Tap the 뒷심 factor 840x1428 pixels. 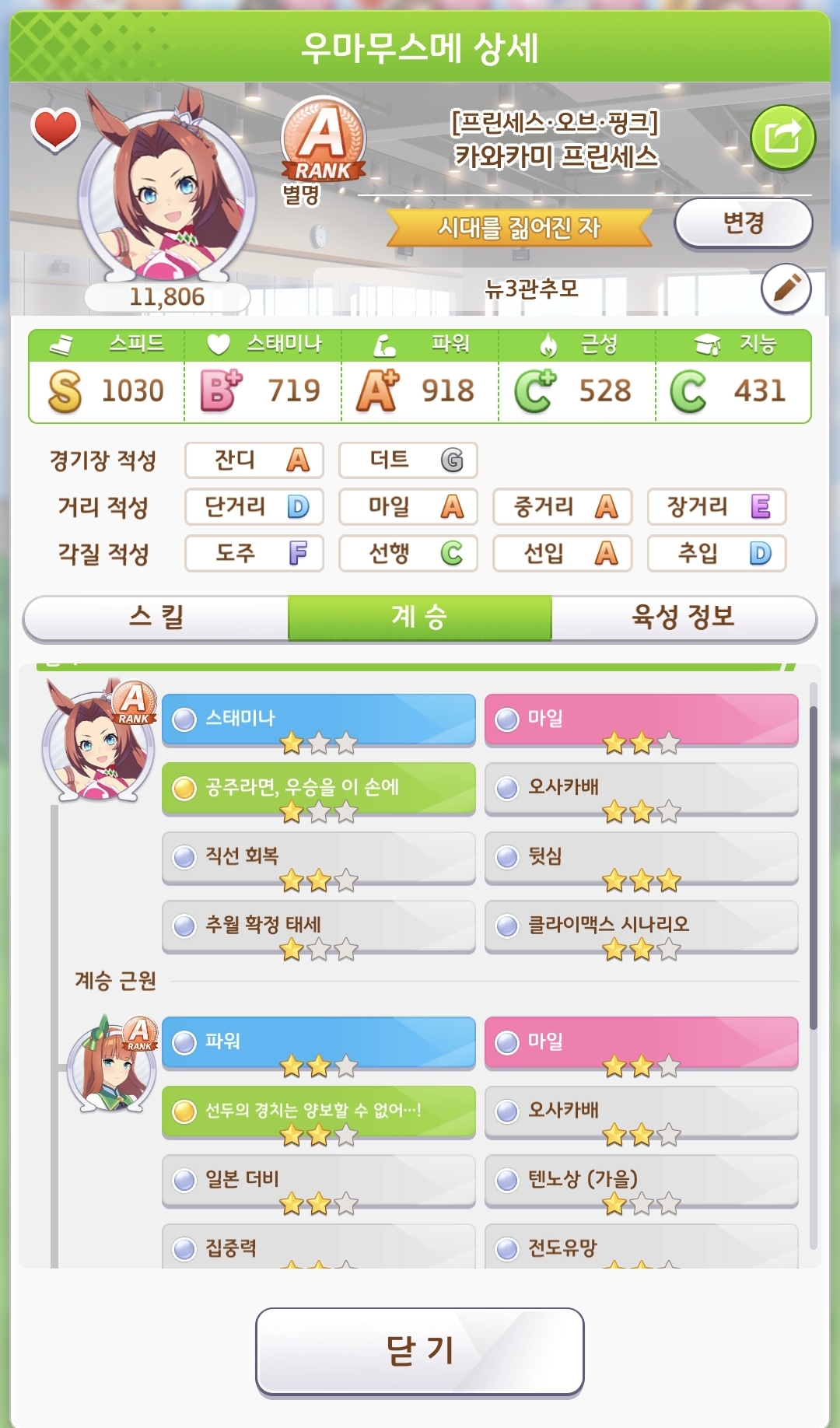(641, 857)
